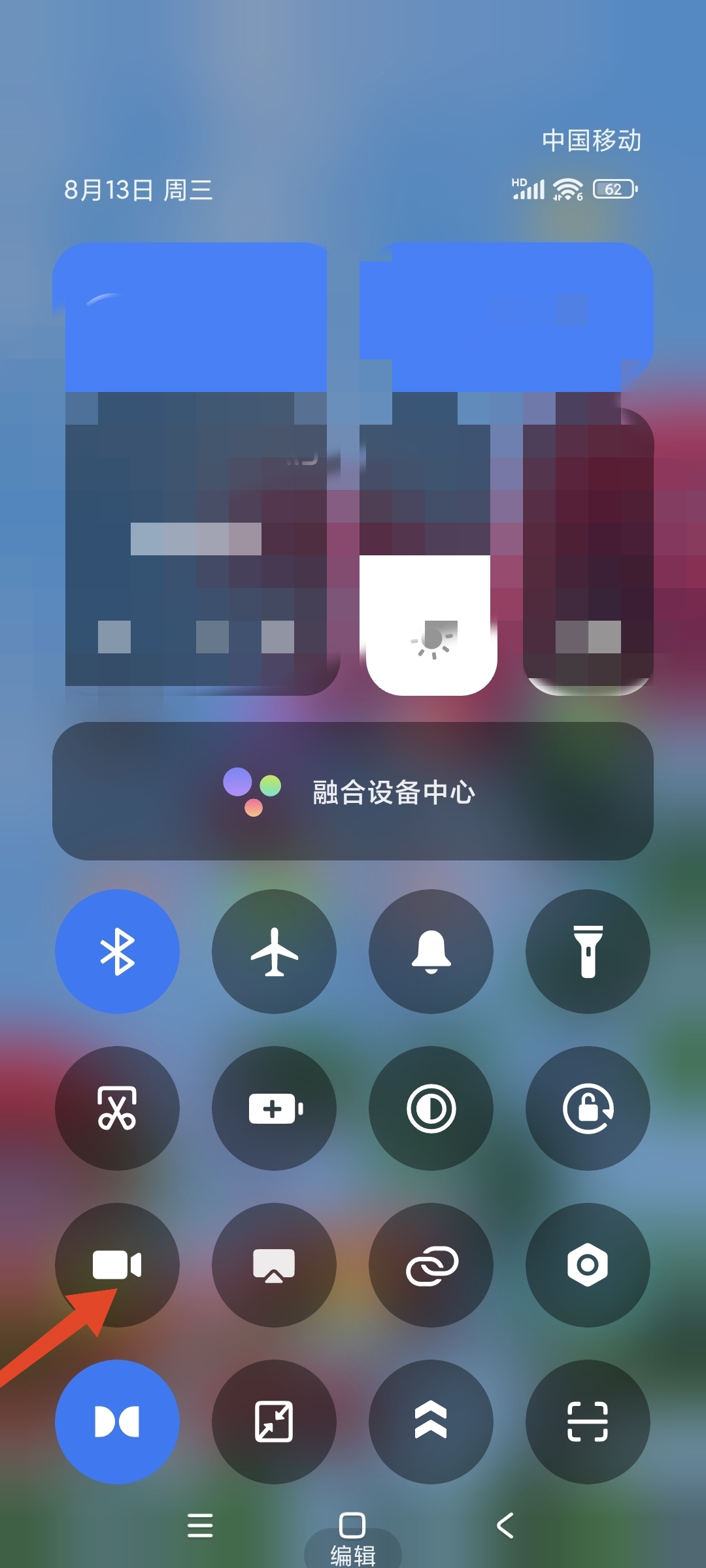
Task: Open 融合设备中心 panel
Action: click(353, 792)
